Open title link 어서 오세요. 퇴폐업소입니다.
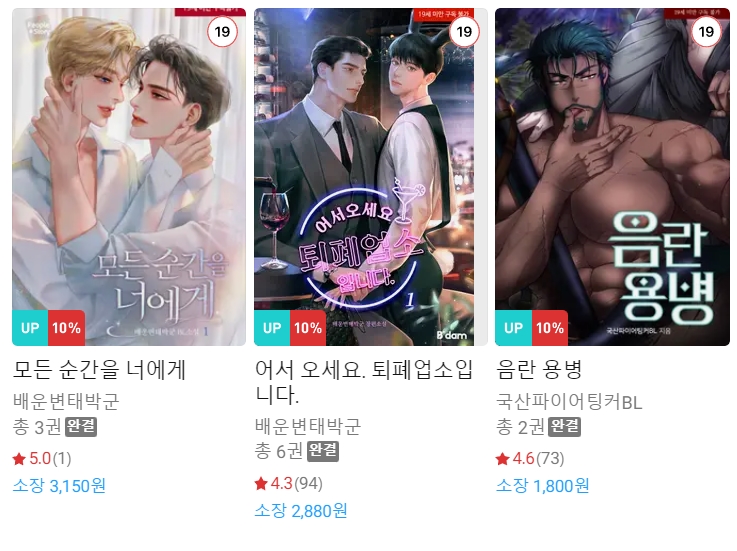This screenshot has width=737, height=551. click(363, 382)
